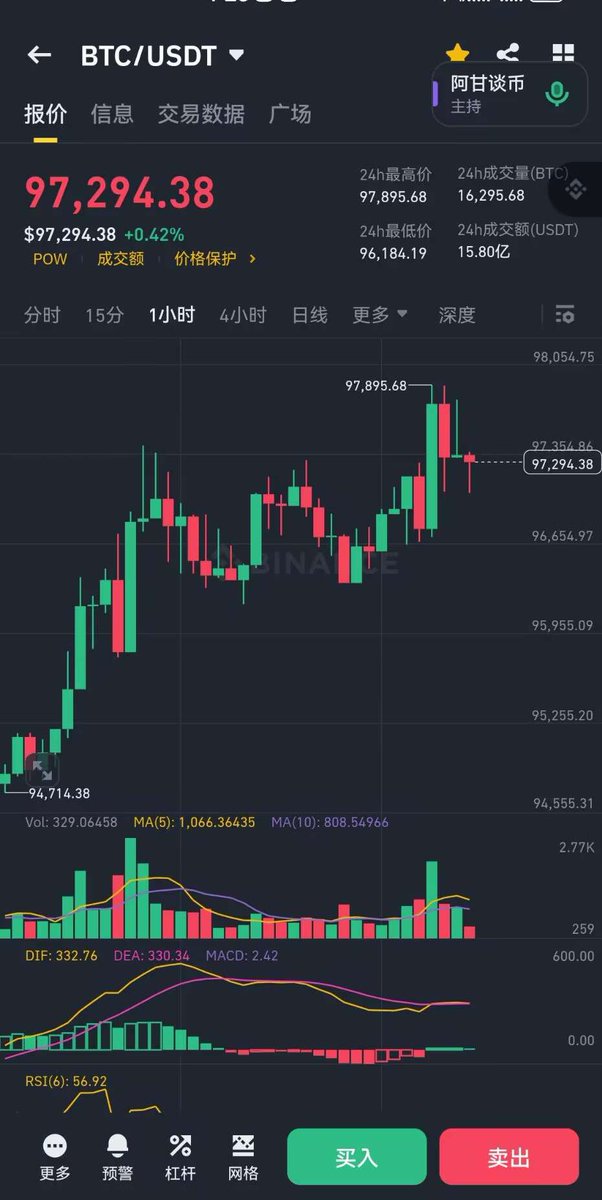Toggle the favorite star icon
Image resolution: width=602 pixels, height=1200 pixels.
(x=457, y=53)
